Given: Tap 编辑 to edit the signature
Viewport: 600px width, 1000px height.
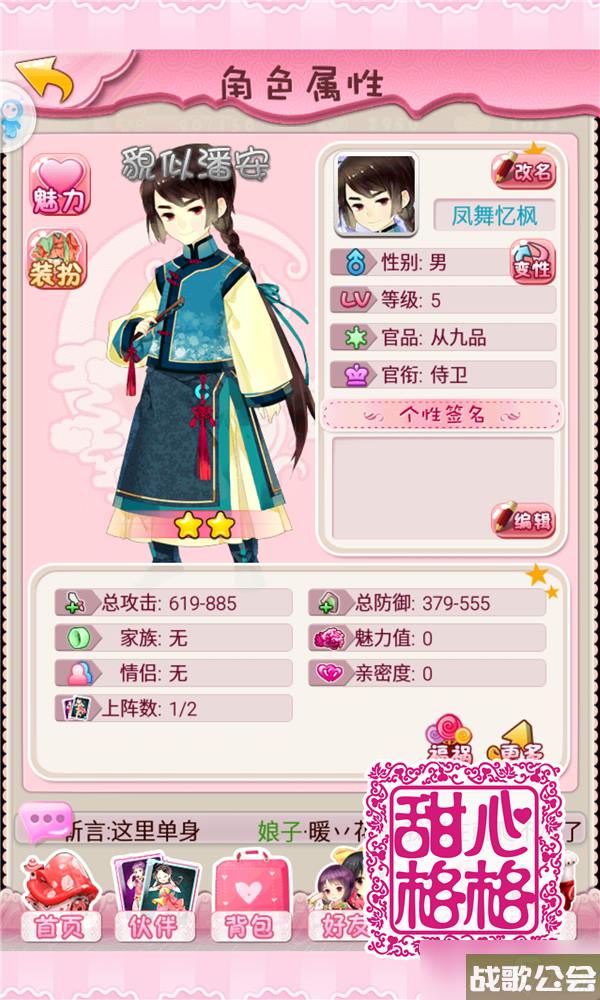Looking at the screenshot, I should (523, 520).
